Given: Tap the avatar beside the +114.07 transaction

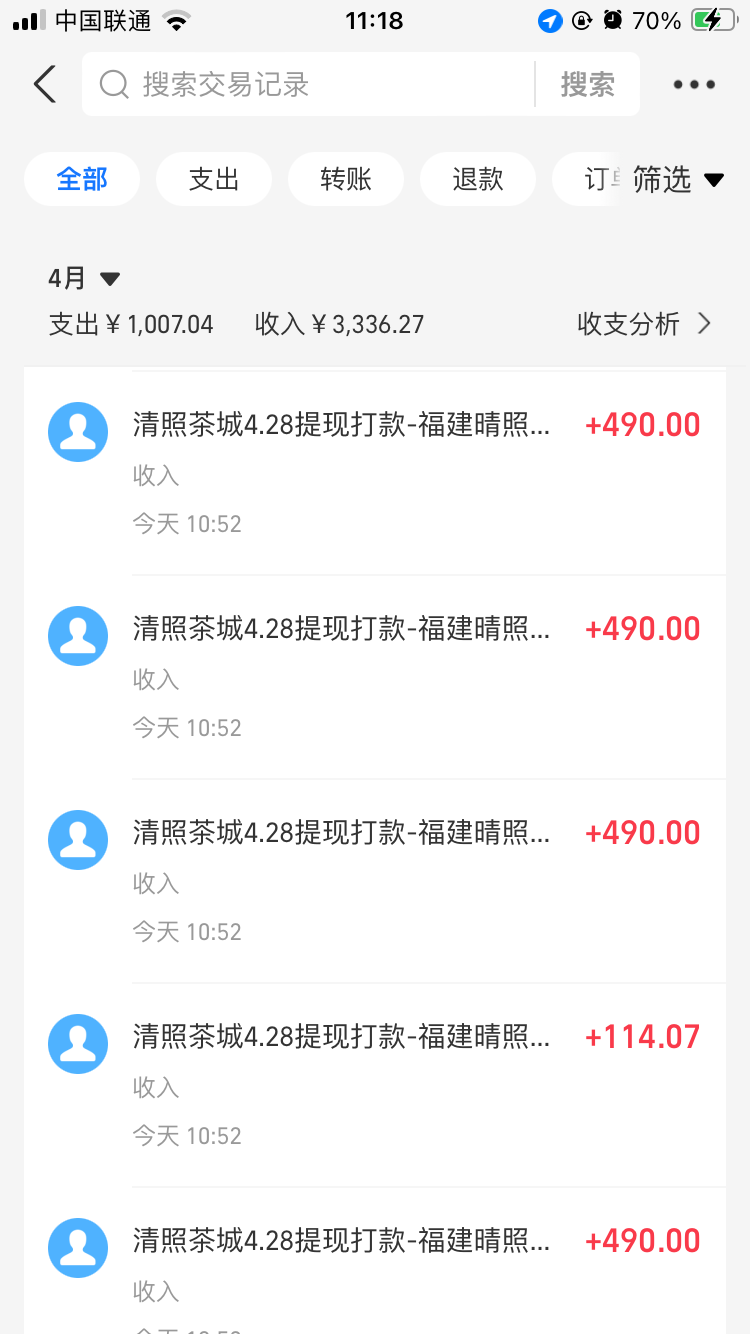Looking at the screenshot, I should pyautogui.click(x=77, y=1043).
